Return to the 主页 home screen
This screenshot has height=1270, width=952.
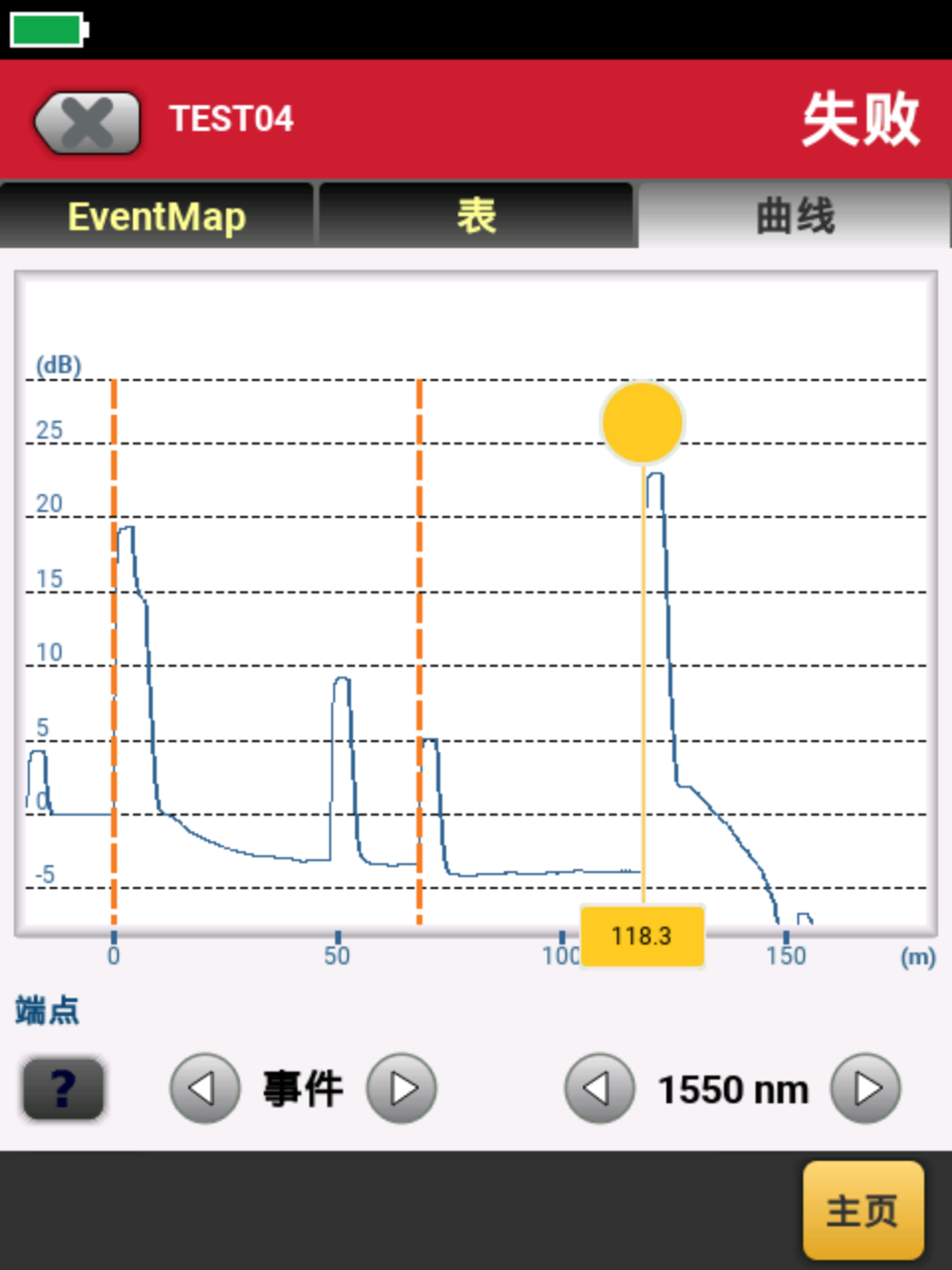coord(863,1210)
